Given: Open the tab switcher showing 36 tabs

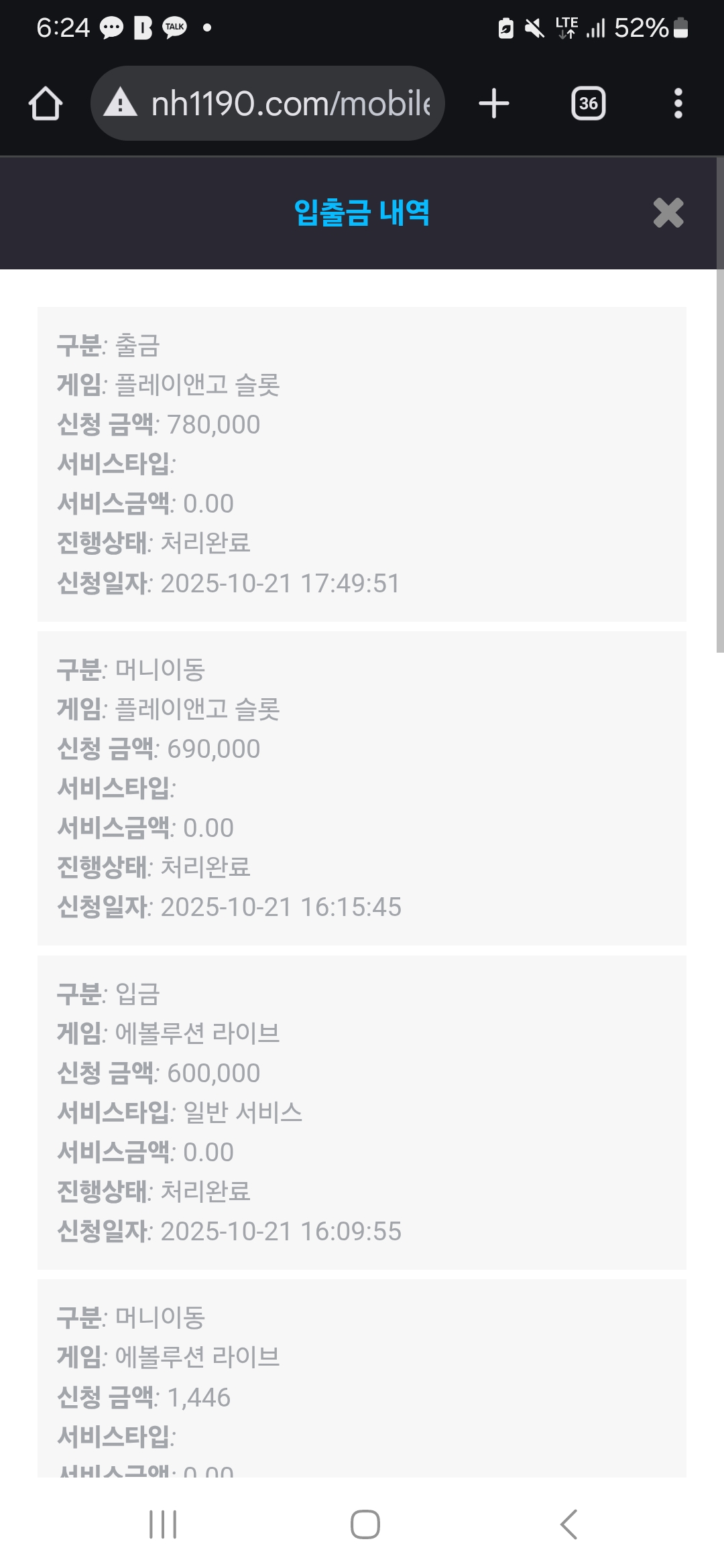Looking at the screenshot, I should (588, 103).
